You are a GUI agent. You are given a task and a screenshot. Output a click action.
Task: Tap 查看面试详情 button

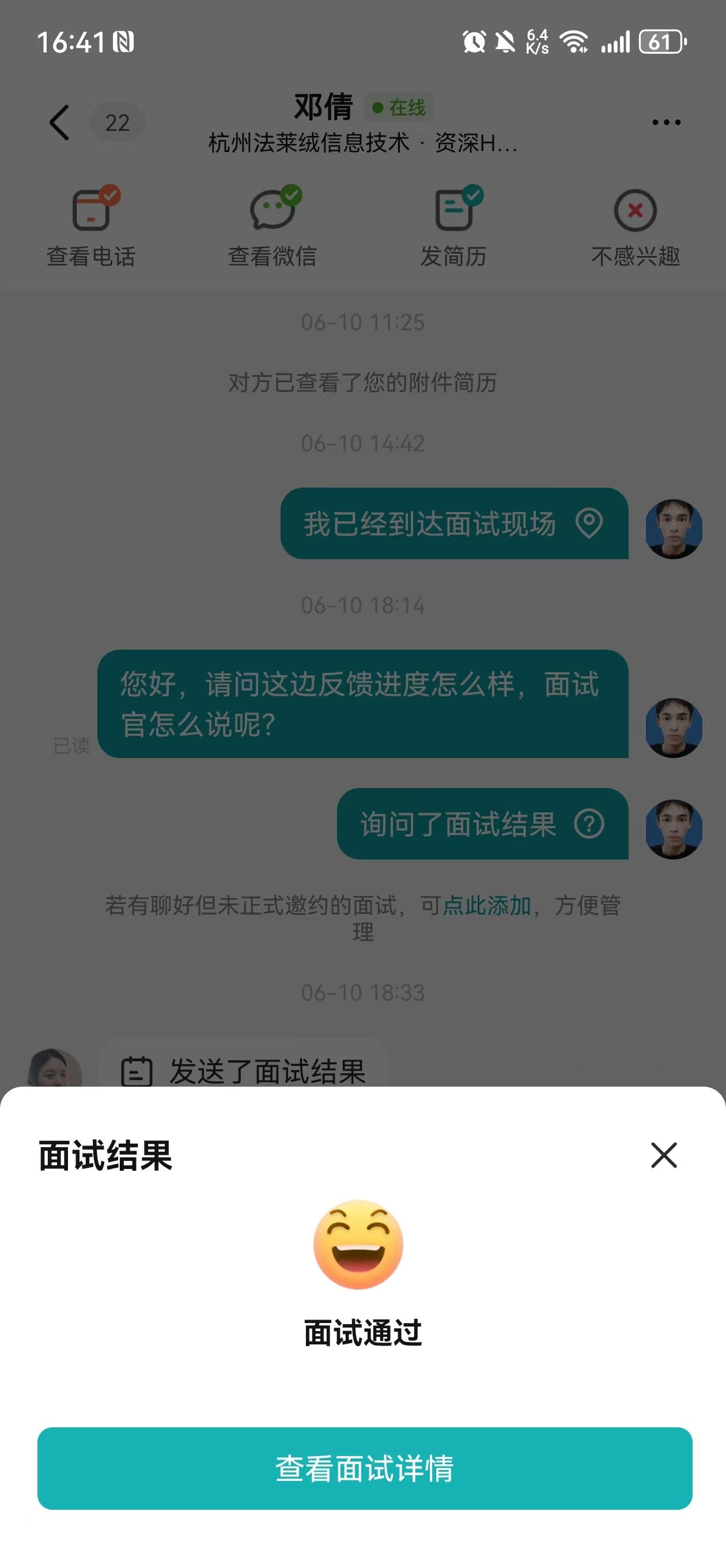[365, 1468]
